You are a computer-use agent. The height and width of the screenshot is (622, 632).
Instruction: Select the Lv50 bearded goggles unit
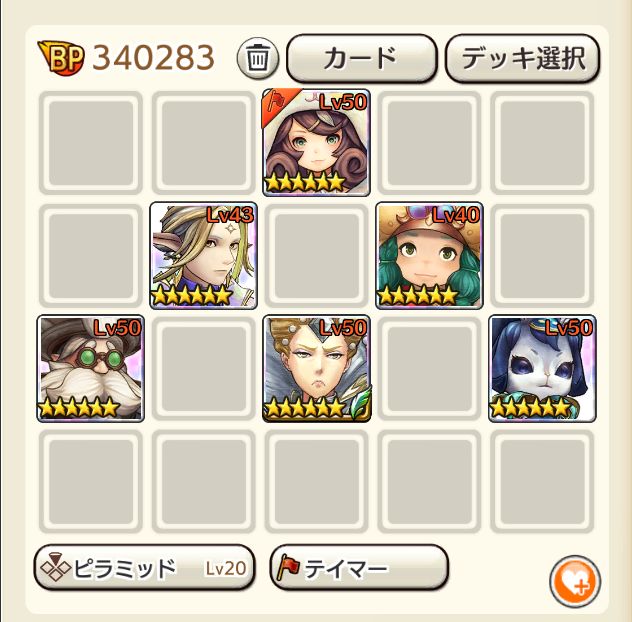click(90, 368)
